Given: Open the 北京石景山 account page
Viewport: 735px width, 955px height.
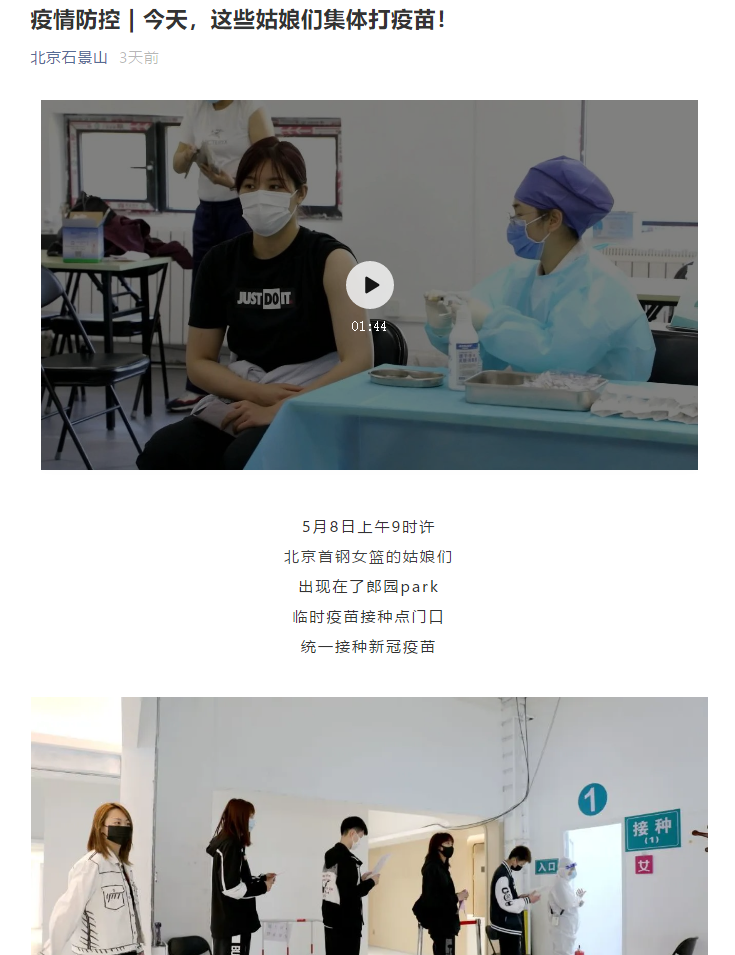Looking at the screenshot, I should pyautogui.click(x=69, y=58).
